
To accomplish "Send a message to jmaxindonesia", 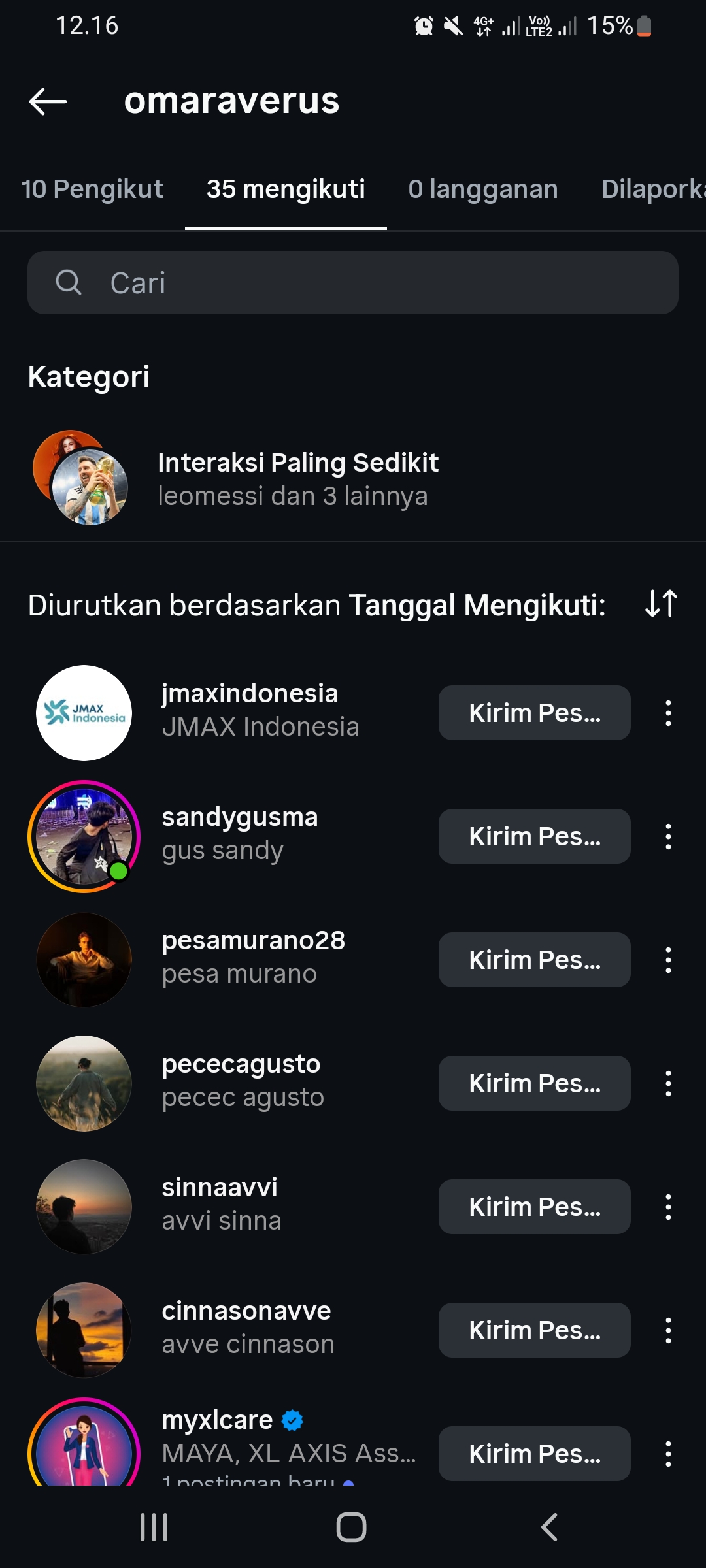I will click(x=534, y=713).
